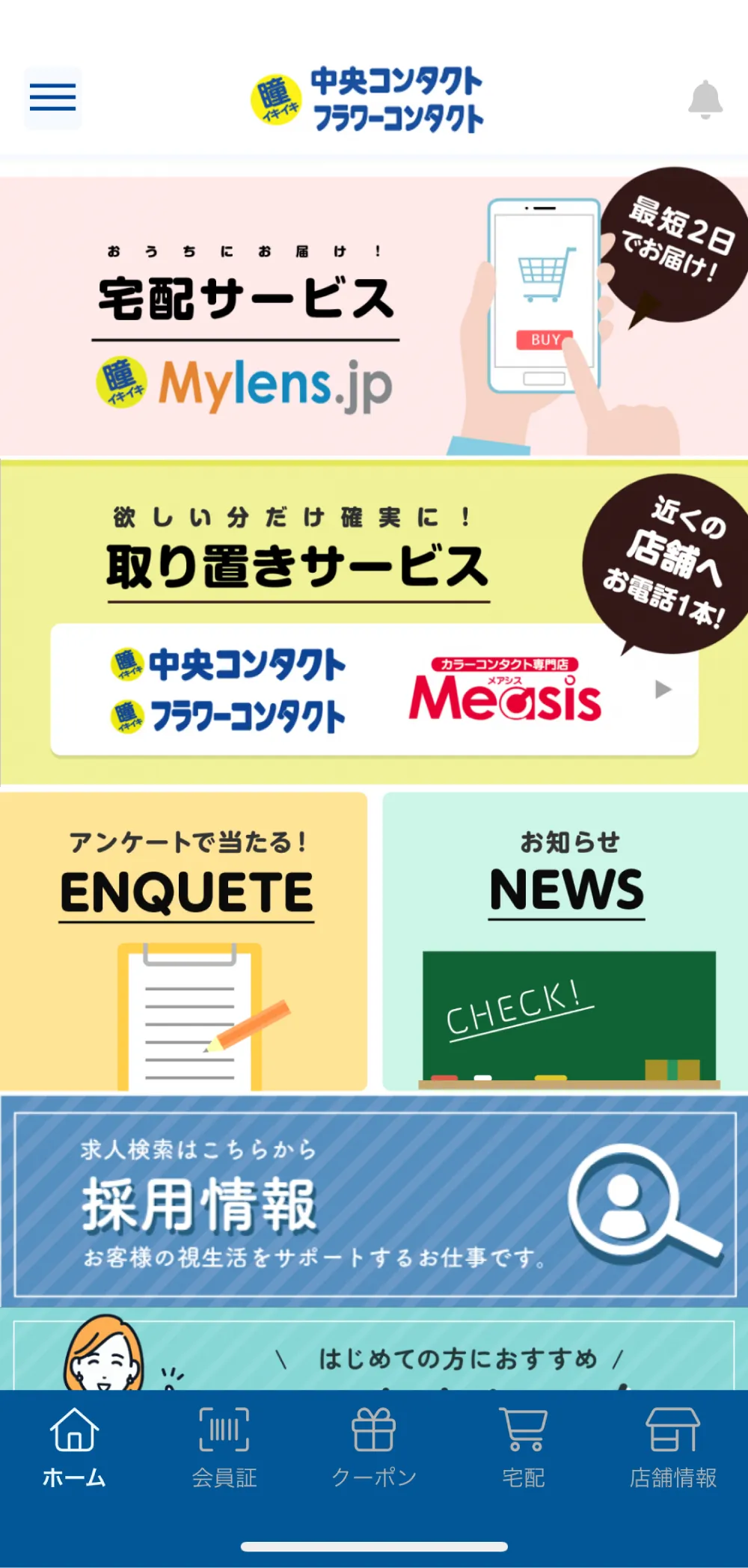Image resolution: width=748 pixels, height=1568 pixels.
Task: Tap the Measis カラーコンタクト専門店 logo
Action: [507, 696]
